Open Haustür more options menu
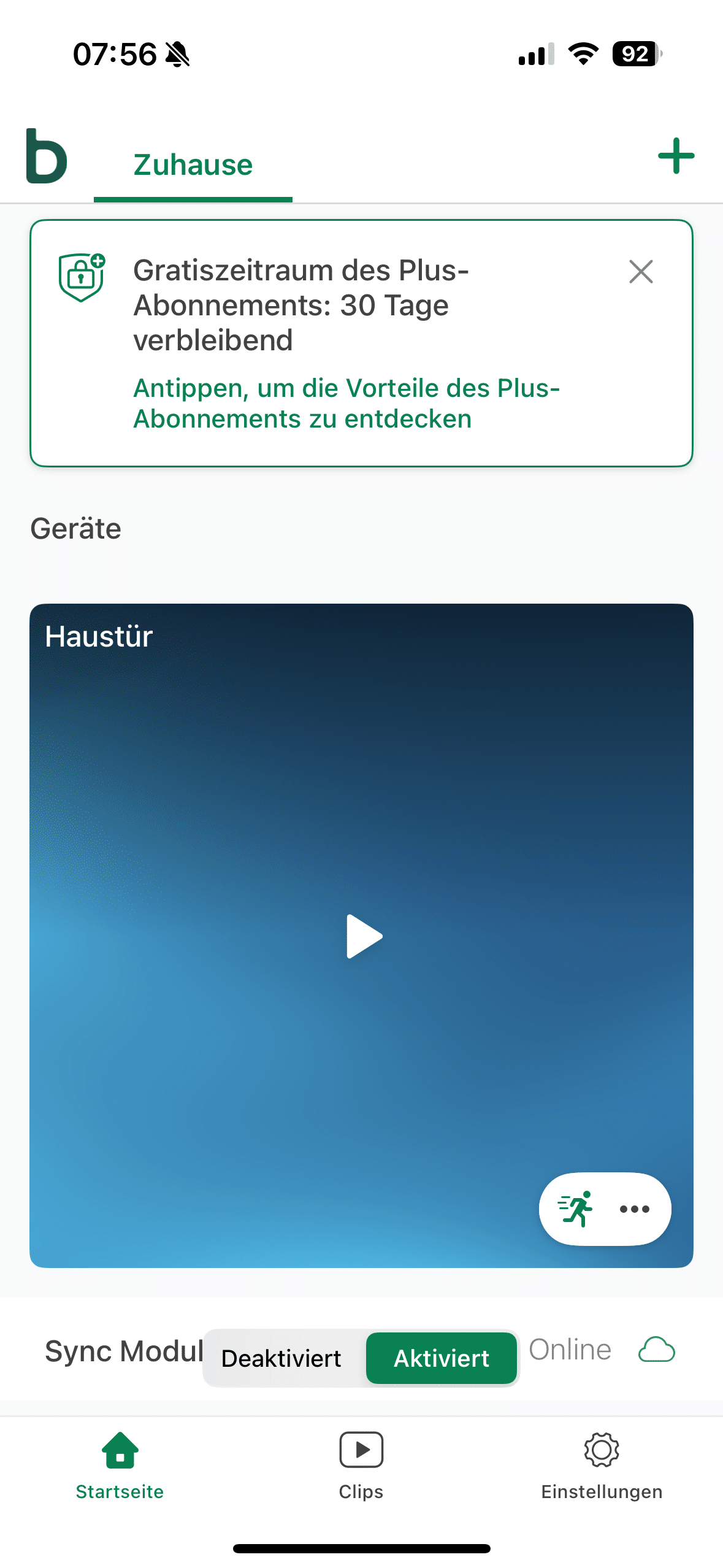 tap(634, 1209)
